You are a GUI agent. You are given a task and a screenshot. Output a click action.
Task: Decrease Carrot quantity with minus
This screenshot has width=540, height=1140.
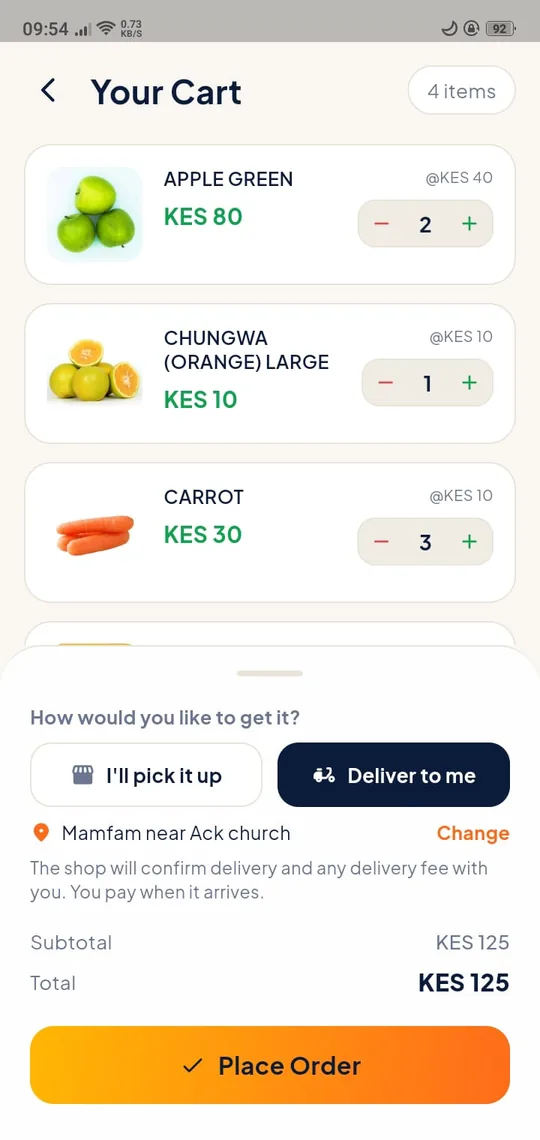coord(382,542)
